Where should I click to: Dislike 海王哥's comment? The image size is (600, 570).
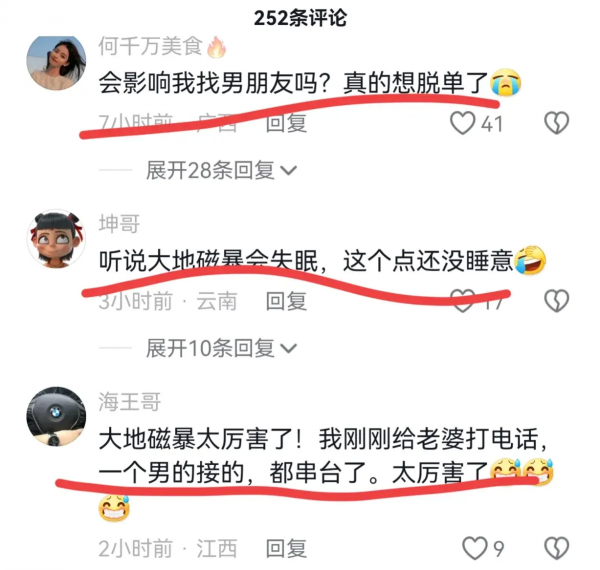pos(556,548)
